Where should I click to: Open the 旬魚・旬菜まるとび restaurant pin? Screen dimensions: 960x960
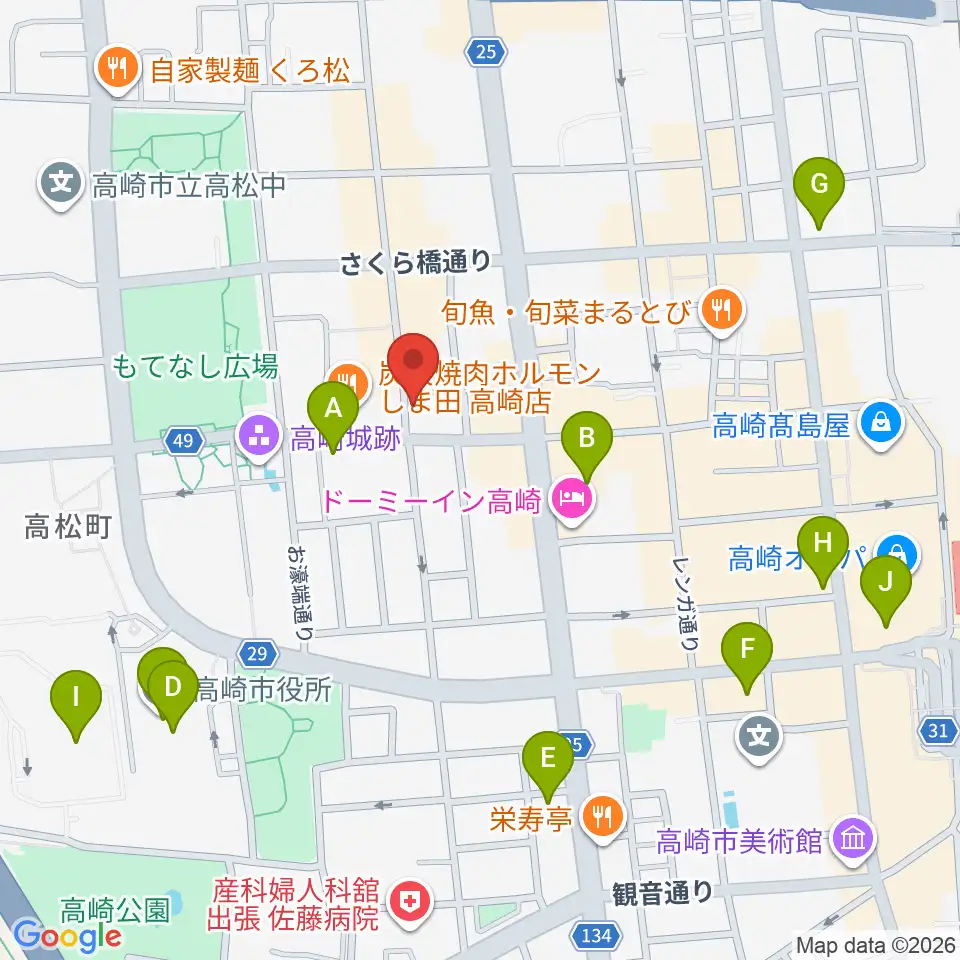(722, 310)
